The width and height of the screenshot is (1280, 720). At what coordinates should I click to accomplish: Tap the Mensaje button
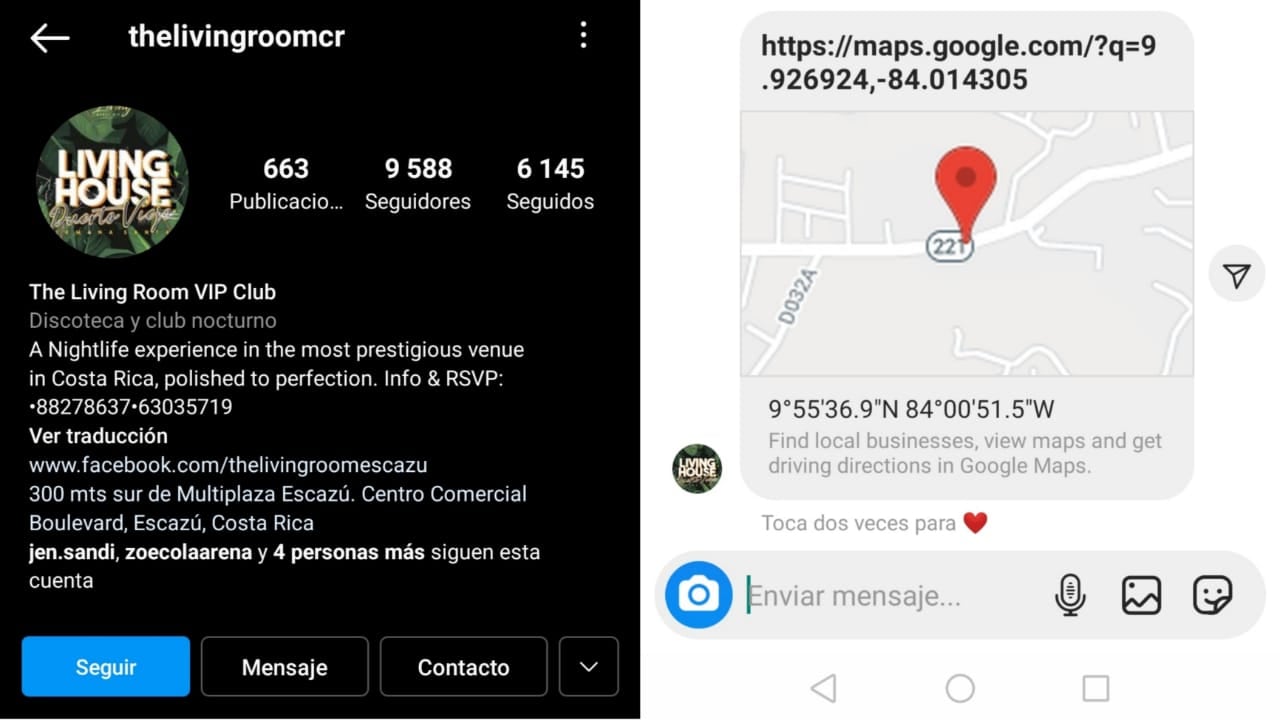284,667
